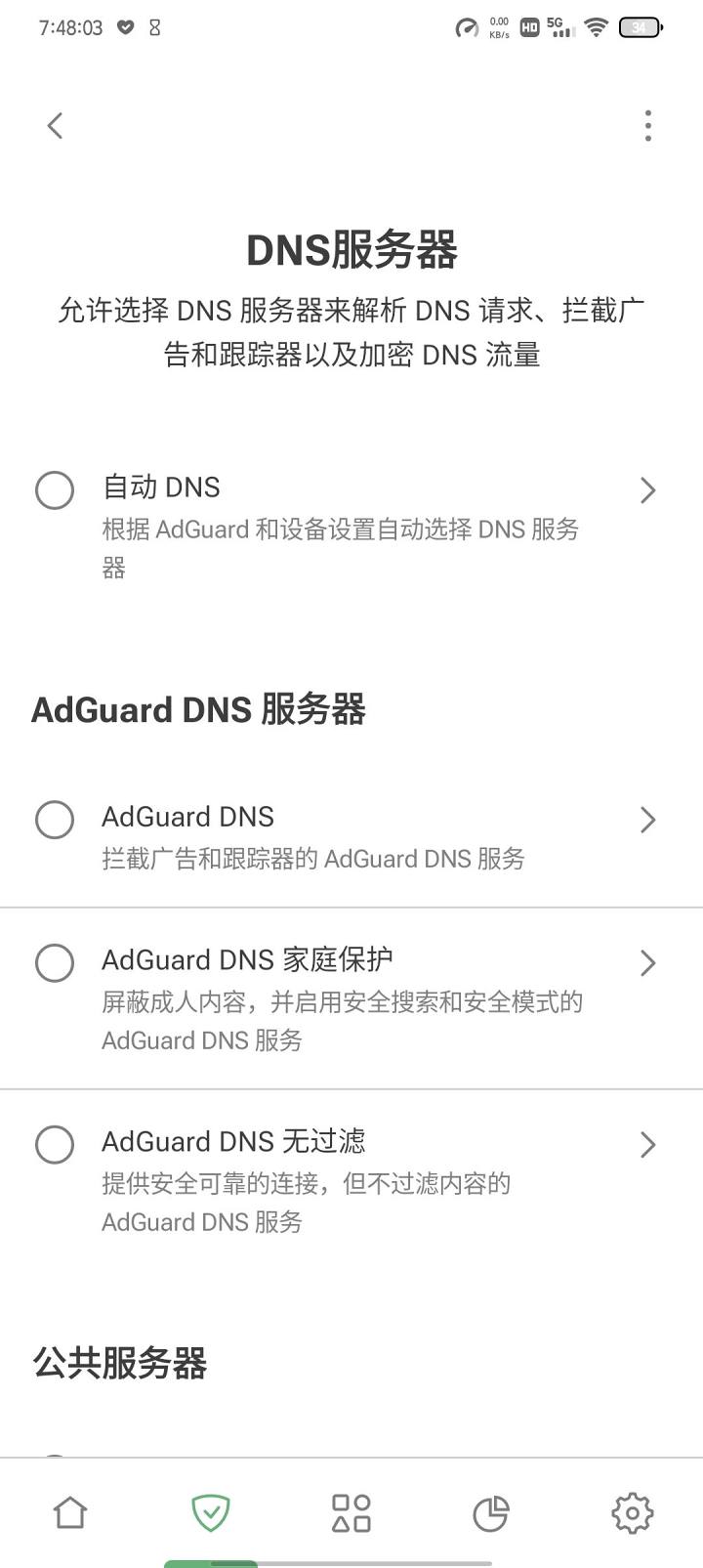Image resolution: width=703 pixels, height=1568 pixels.
Task: Switch to the home tab
Action: 70,1513
